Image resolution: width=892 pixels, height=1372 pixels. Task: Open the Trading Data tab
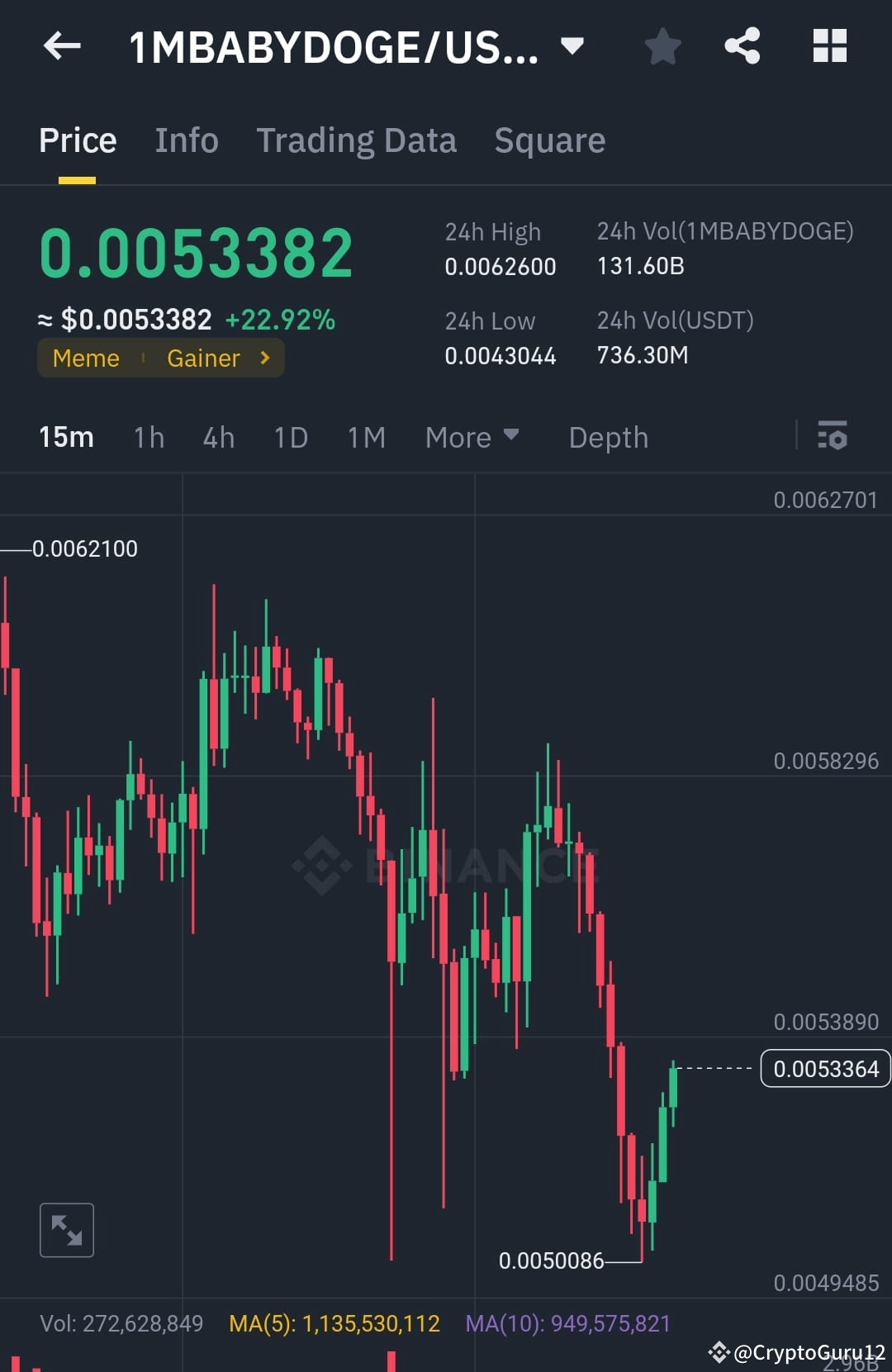356,140
